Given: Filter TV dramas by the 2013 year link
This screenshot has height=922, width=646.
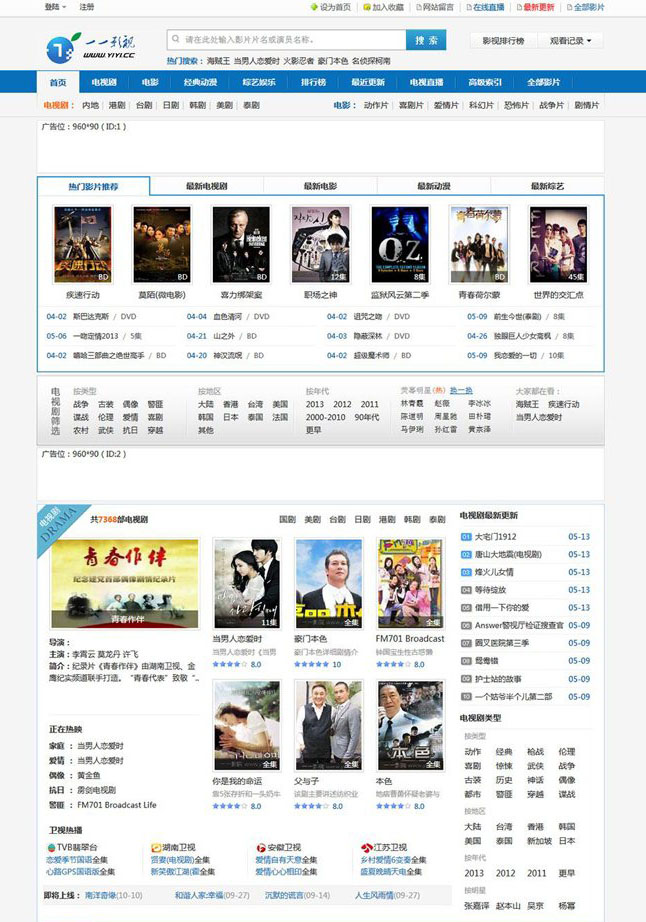Looking at the screenshot, I should click(x=314, y=404).
